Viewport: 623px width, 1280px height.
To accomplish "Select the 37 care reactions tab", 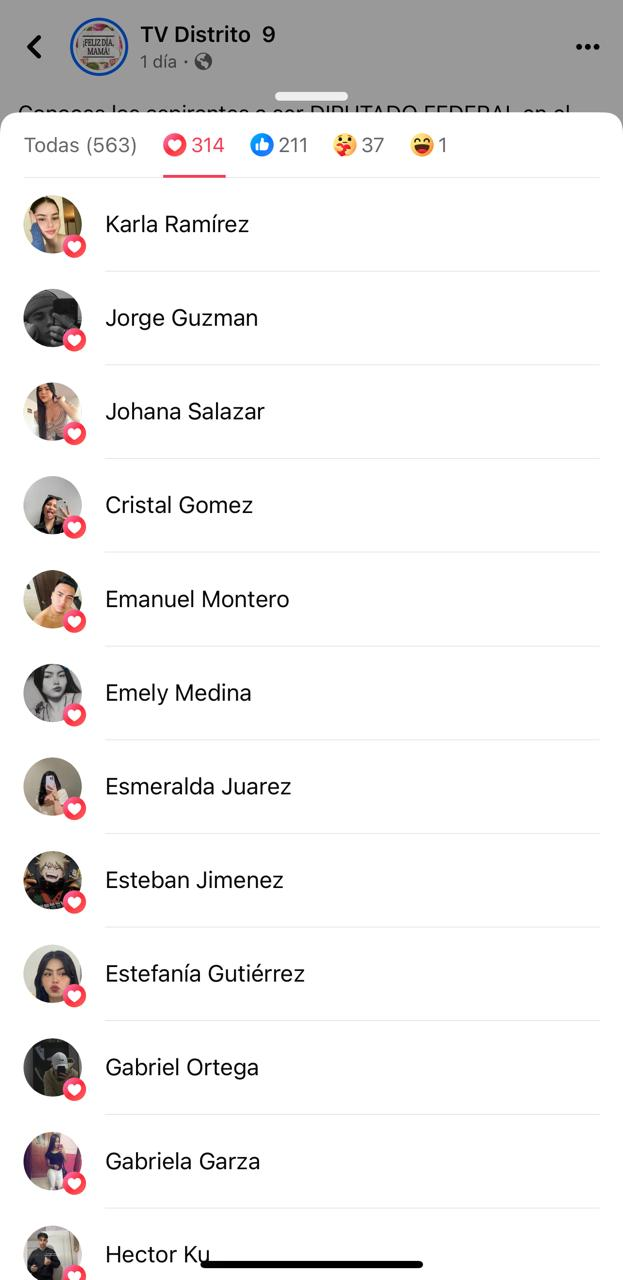I will click(358, 146).
